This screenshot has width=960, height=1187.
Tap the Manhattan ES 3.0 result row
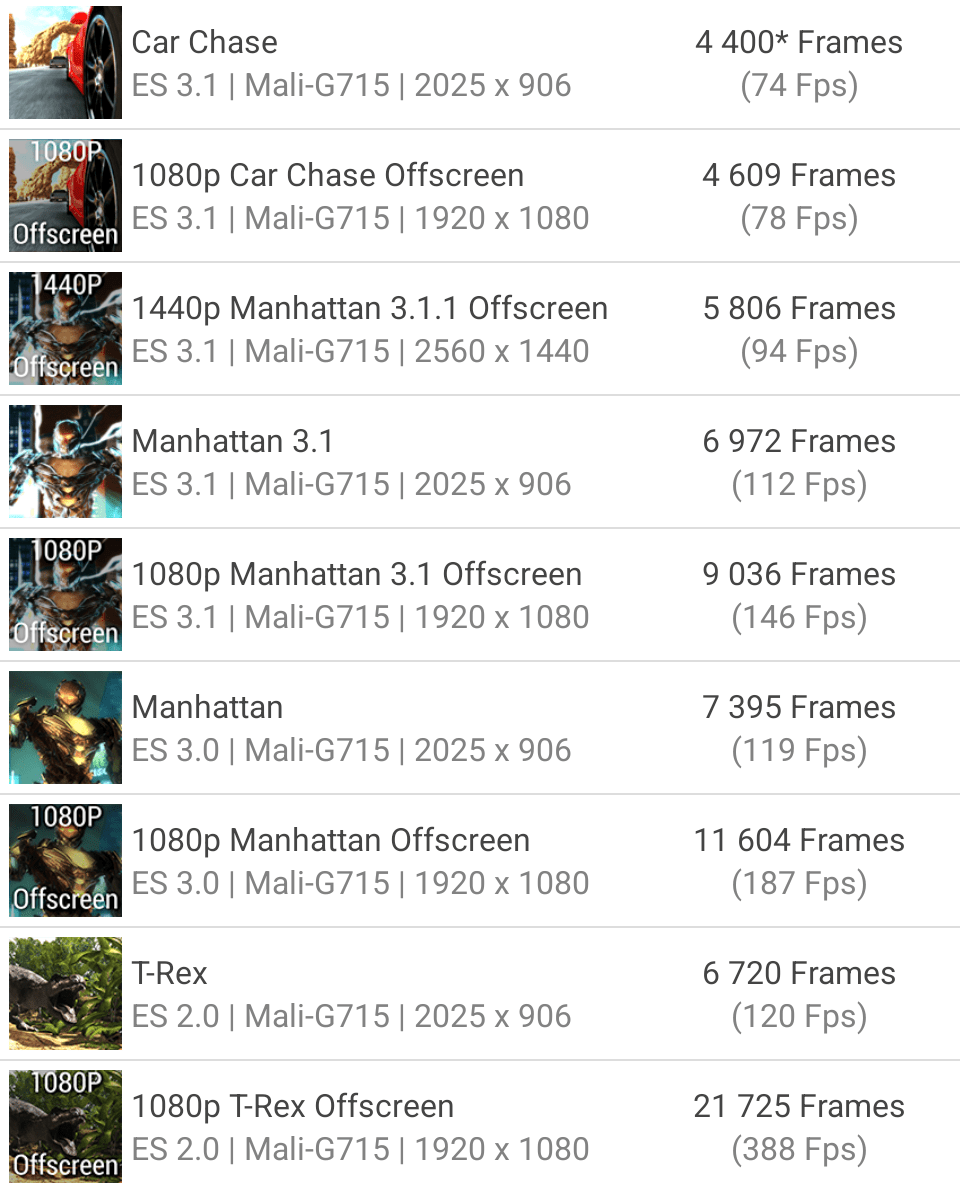click(x=480, y=728)
